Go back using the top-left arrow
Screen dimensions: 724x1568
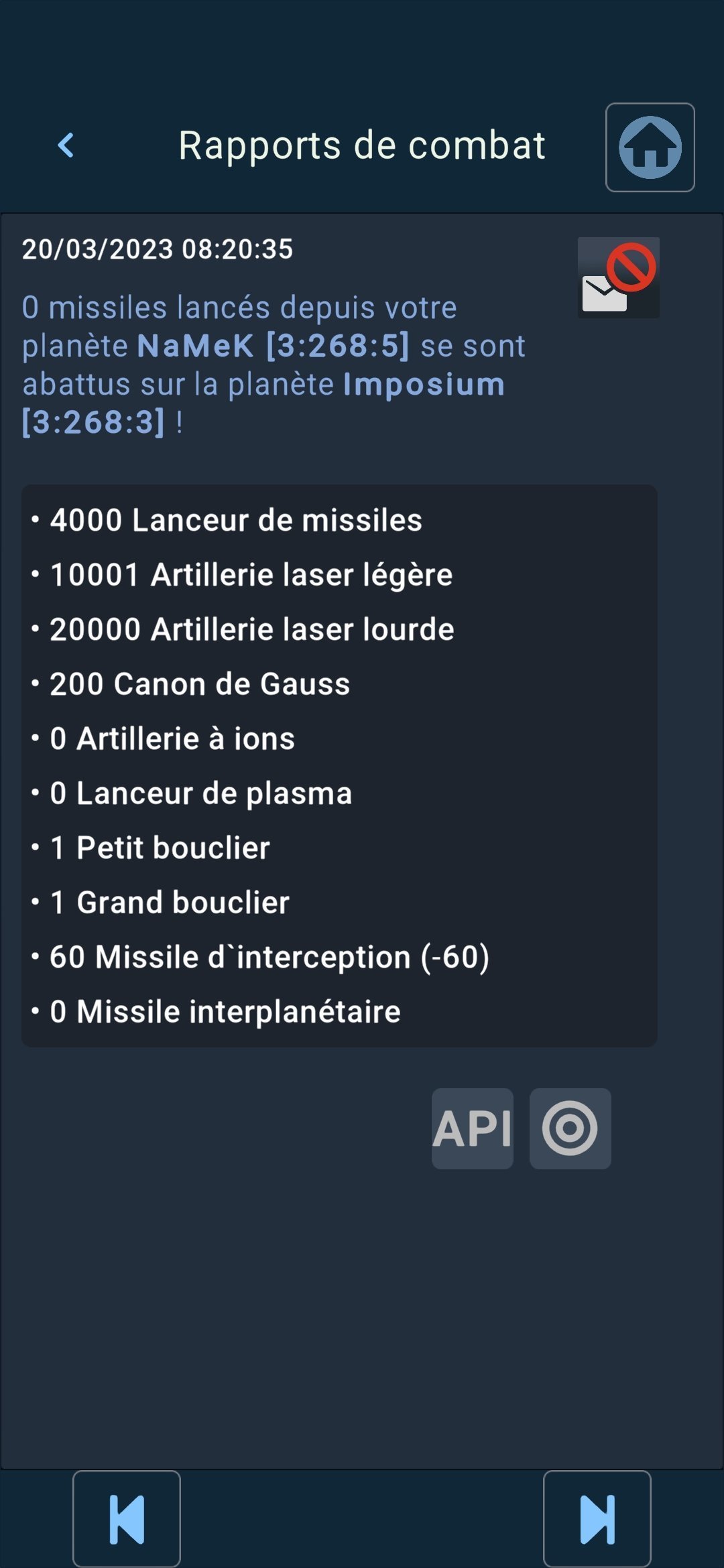point(66,145)
